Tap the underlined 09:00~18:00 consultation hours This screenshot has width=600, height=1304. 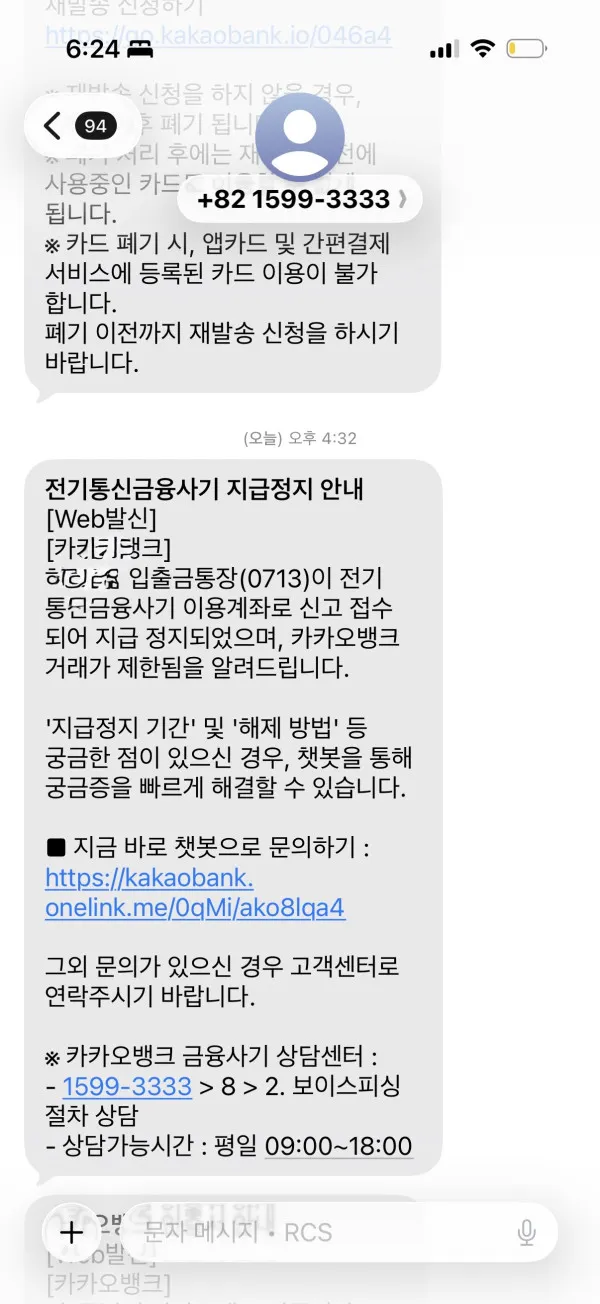338,1145
